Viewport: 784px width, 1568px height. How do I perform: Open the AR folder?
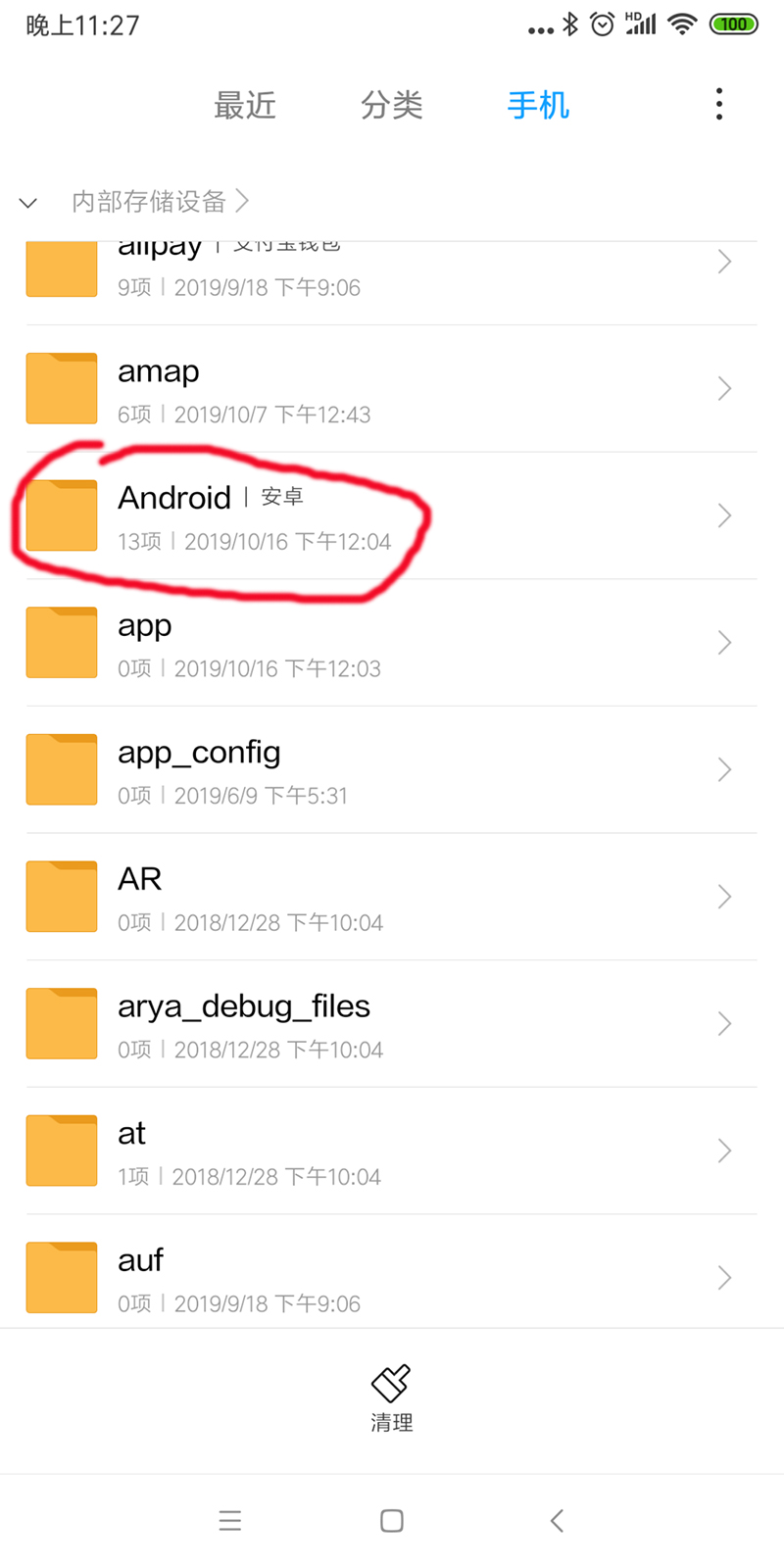click(x=390, y=897)
